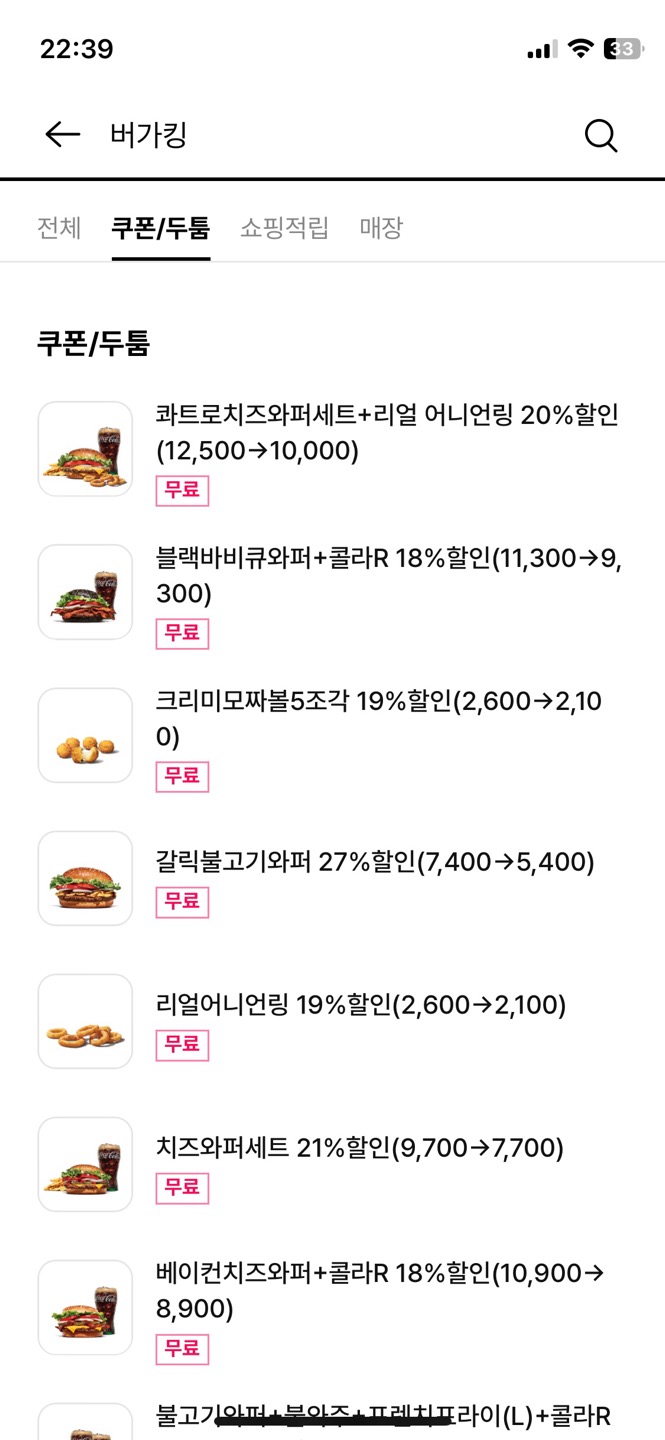Screen dimensions: 665x1440
Task: Switch to the 전체 tab
Action: pyautogui.click(x=59, y=228)
